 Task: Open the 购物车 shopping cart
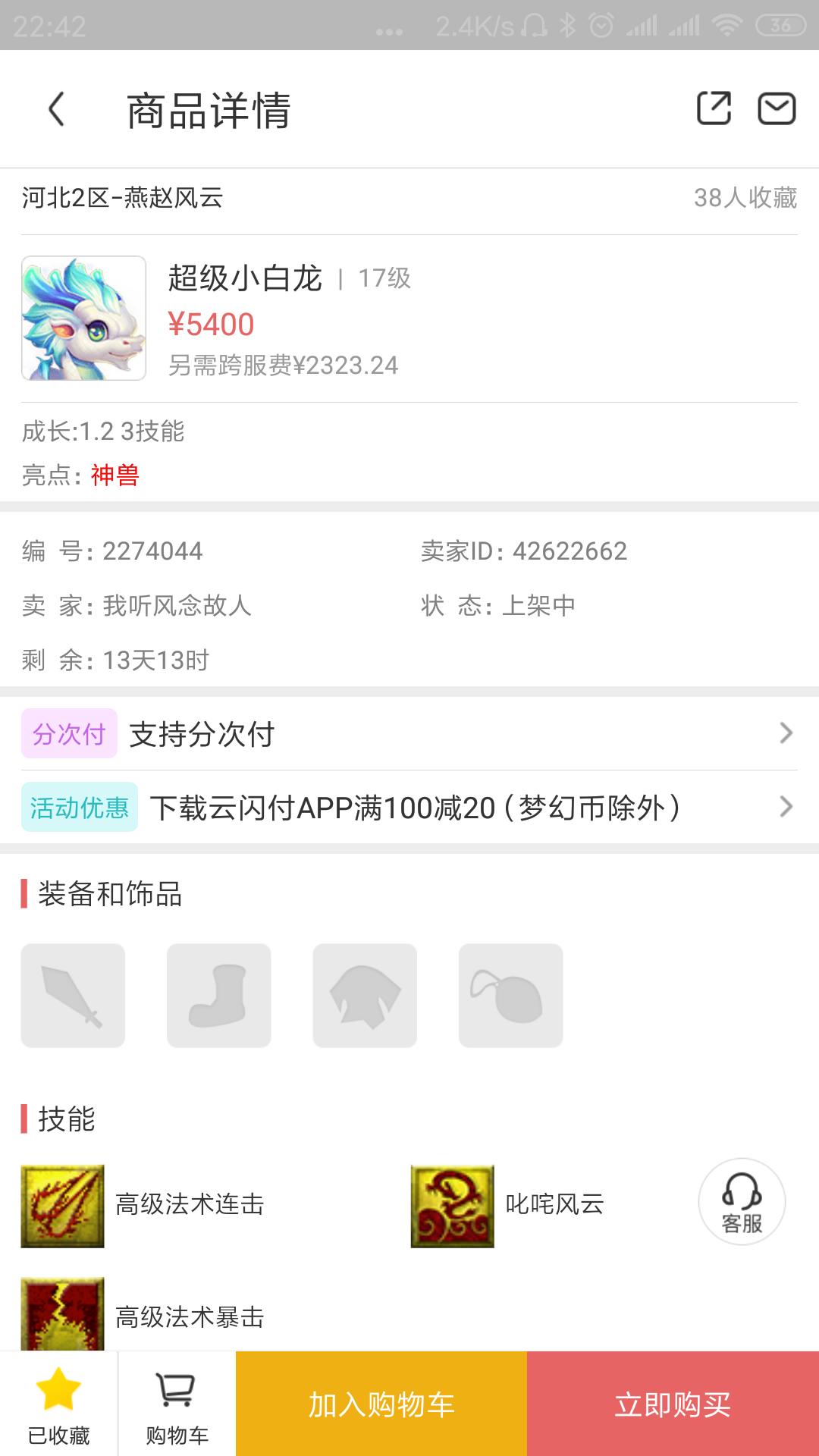pyautogui.click(x=177, y=1403)
